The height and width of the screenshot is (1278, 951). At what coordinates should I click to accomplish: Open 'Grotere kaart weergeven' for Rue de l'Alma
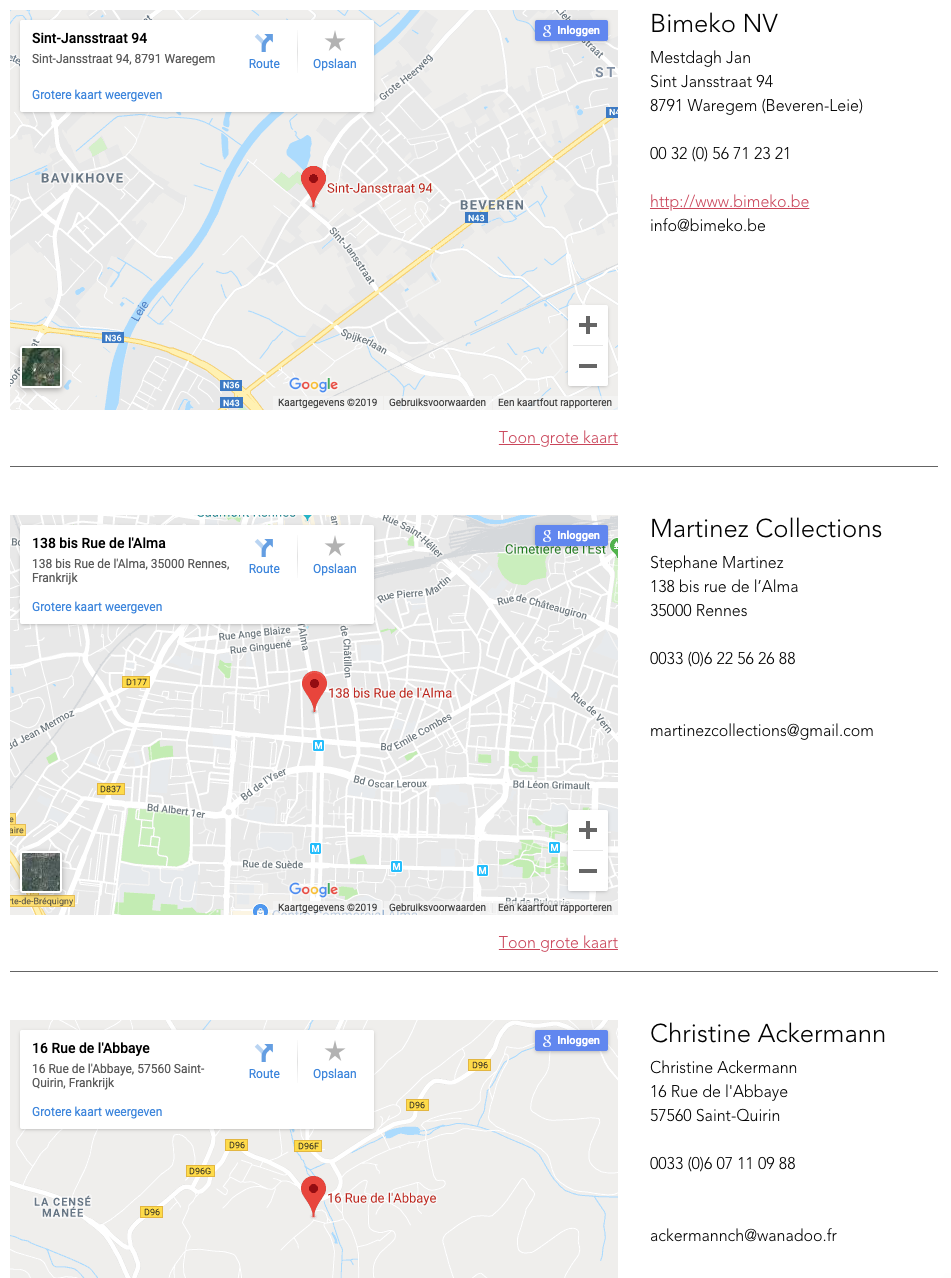click(97, 607)
